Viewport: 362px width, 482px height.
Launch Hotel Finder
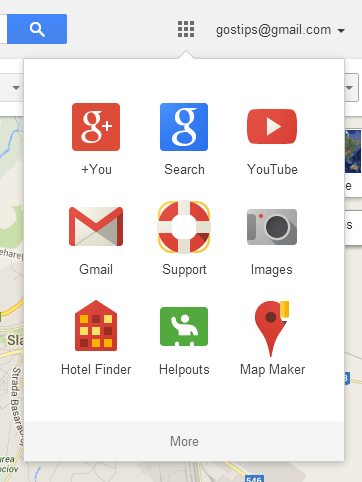(96, 339)
